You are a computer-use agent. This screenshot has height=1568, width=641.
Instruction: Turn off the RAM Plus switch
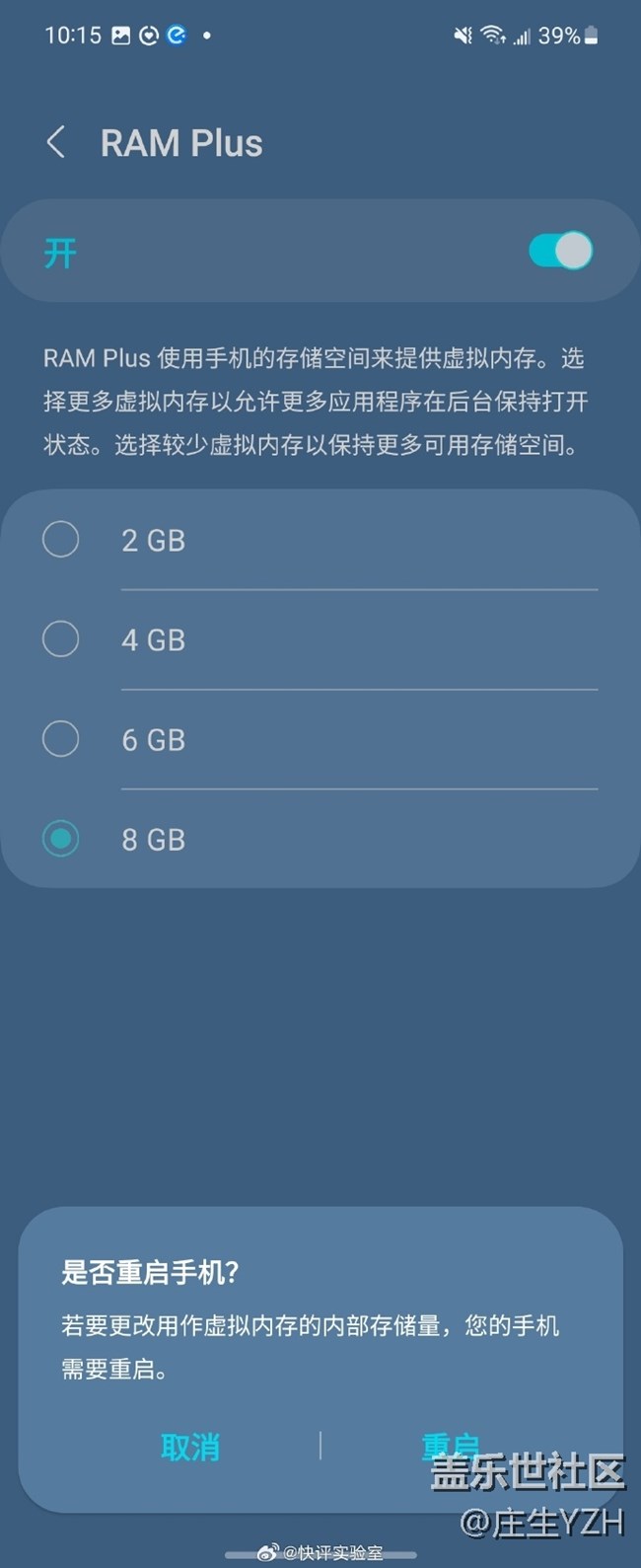560,251
